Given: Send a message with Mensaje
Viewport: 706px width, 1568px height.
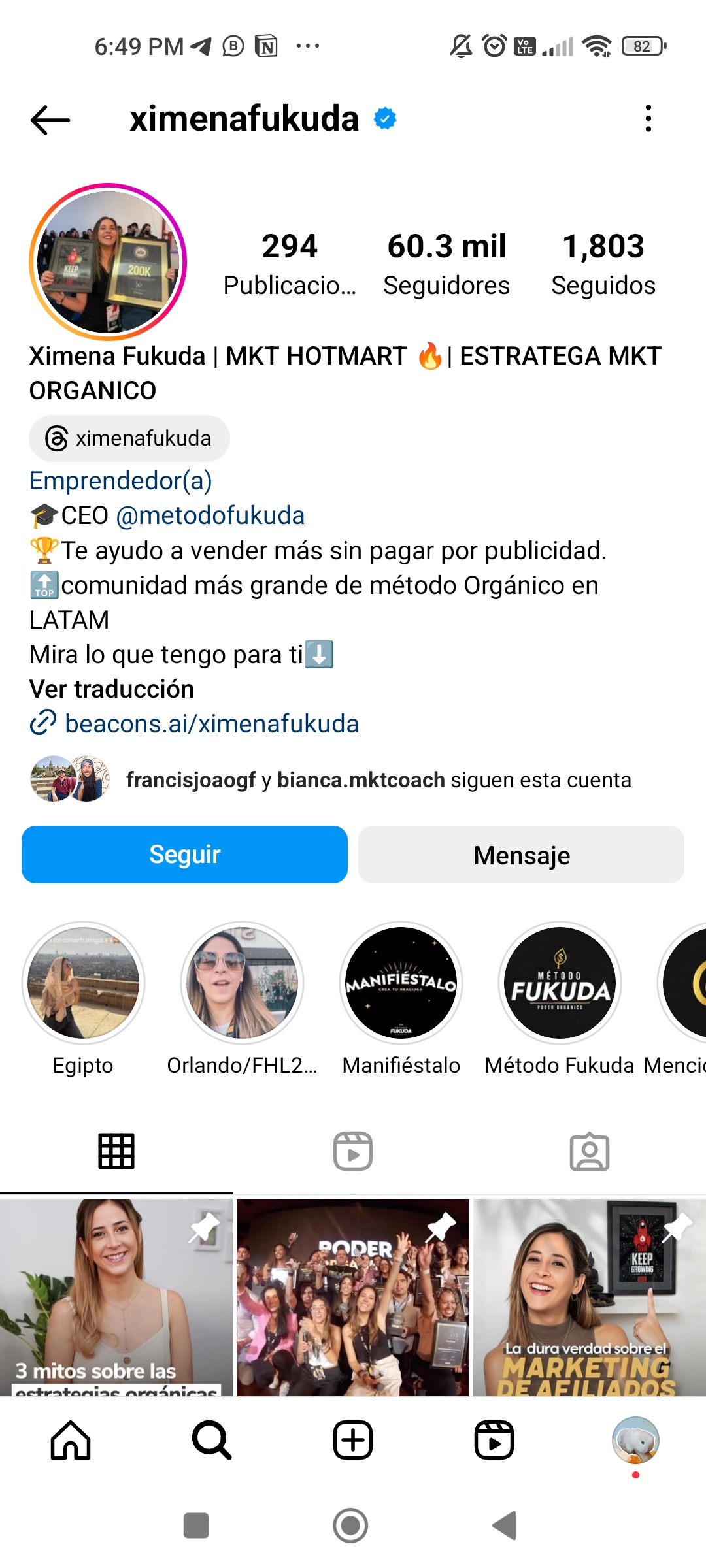Looking at the screenshot, I should point(521,855).
